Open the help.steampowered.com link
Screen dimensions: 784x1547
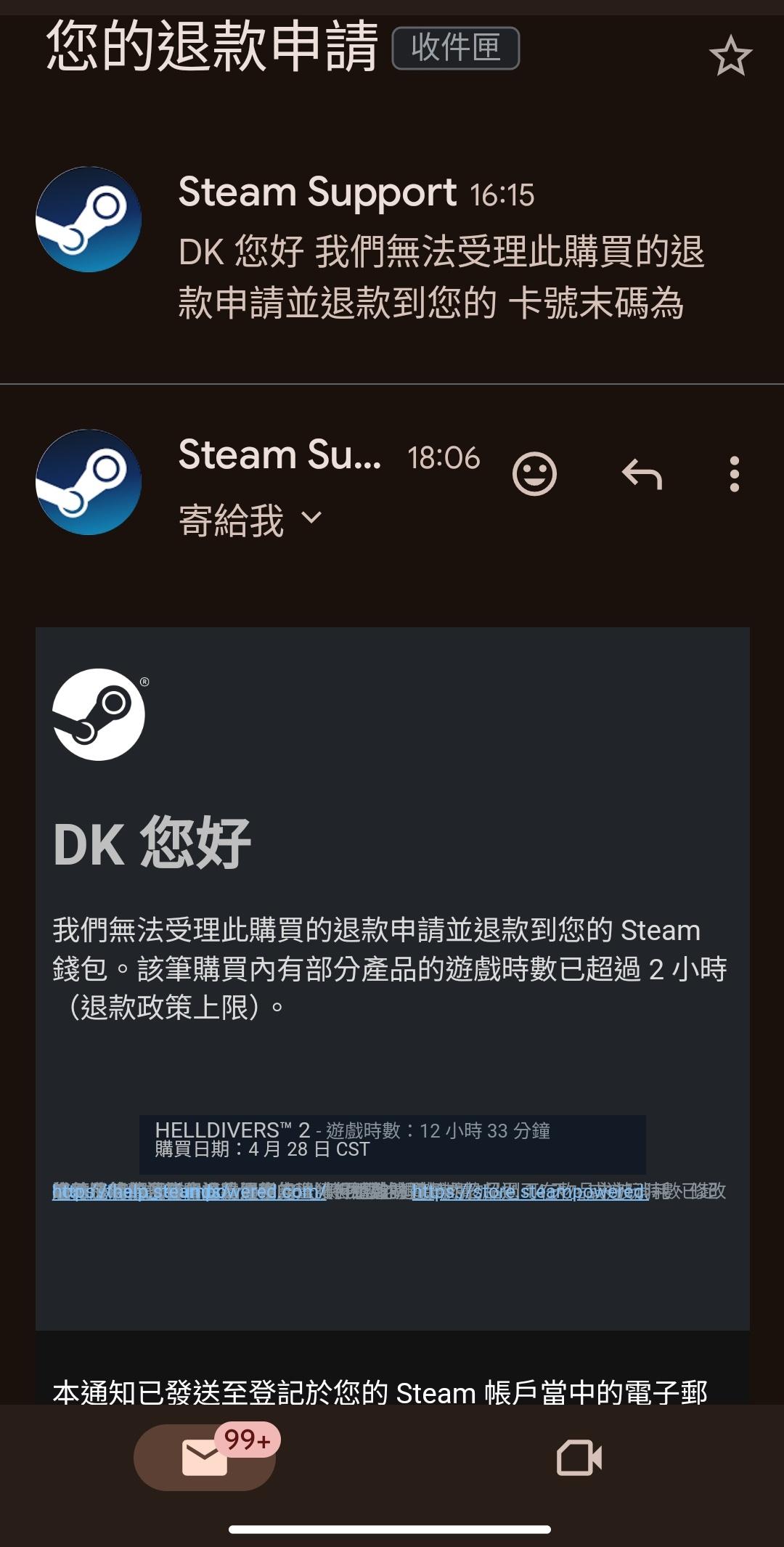click(x=187, y=1192)
